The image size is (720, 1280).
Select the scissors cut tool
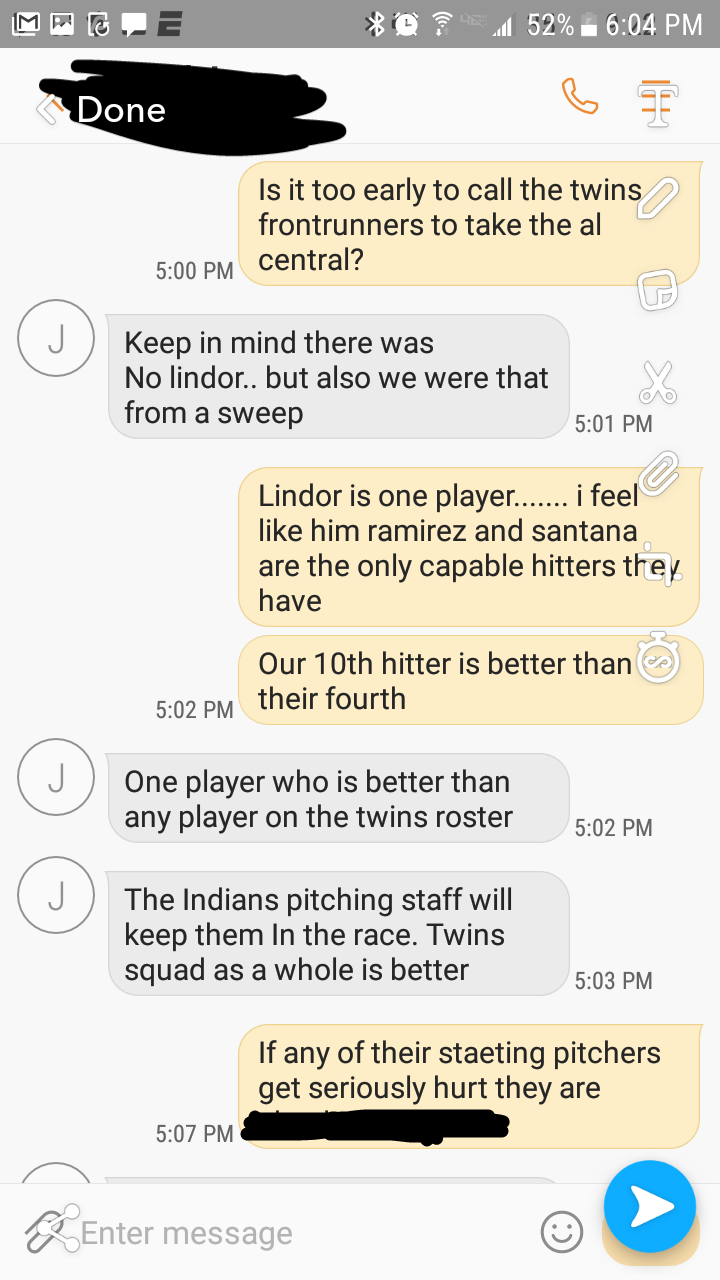tap(657, 382)
